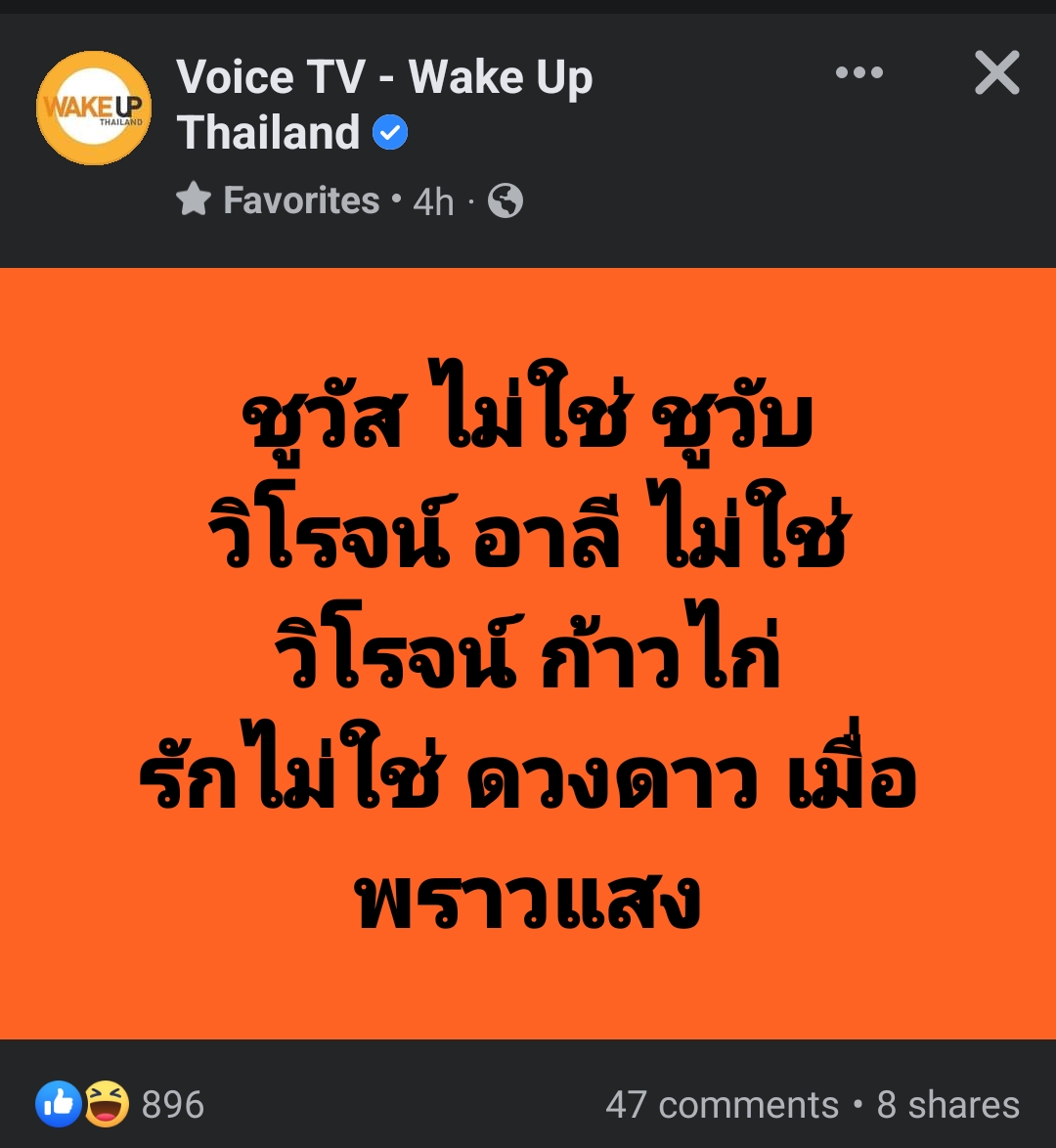1056x1148 pixels.
Task: Open the three-dot post options menu
Action: pyautogui.click(x=858, y=73)
